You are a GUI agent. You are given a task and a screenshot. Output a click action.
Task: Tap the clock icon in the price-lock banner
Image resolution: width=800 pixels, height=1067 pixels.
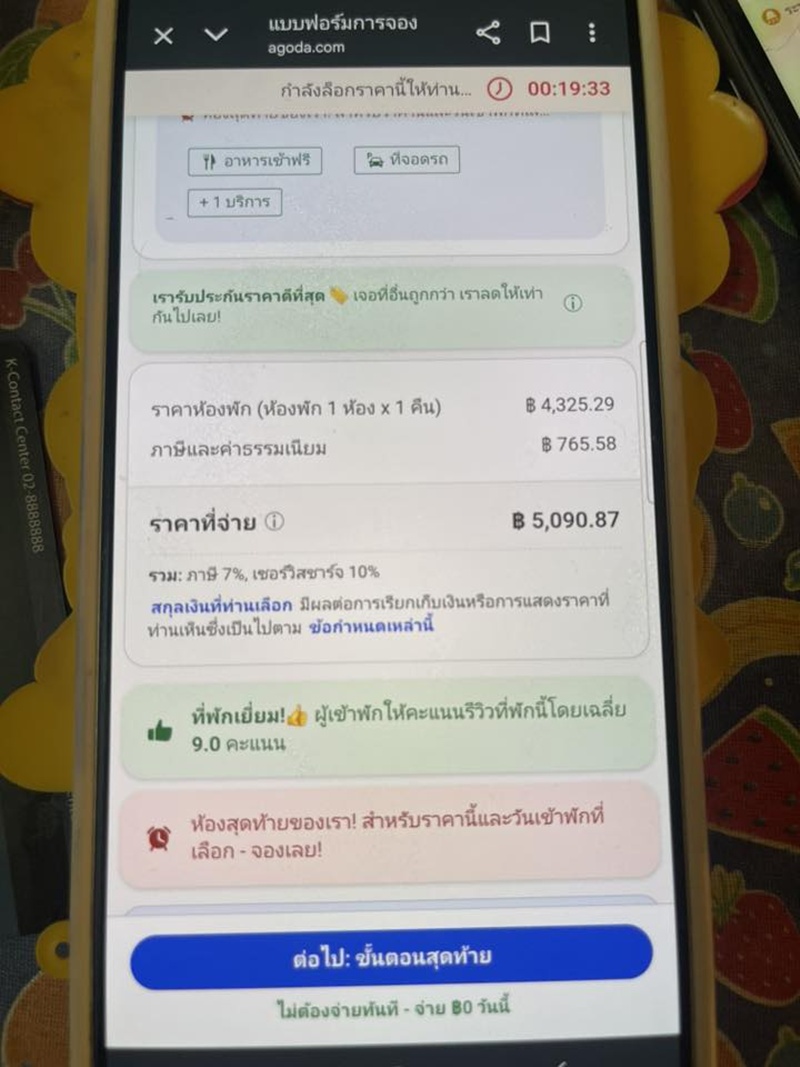click(x=500, y=88)
